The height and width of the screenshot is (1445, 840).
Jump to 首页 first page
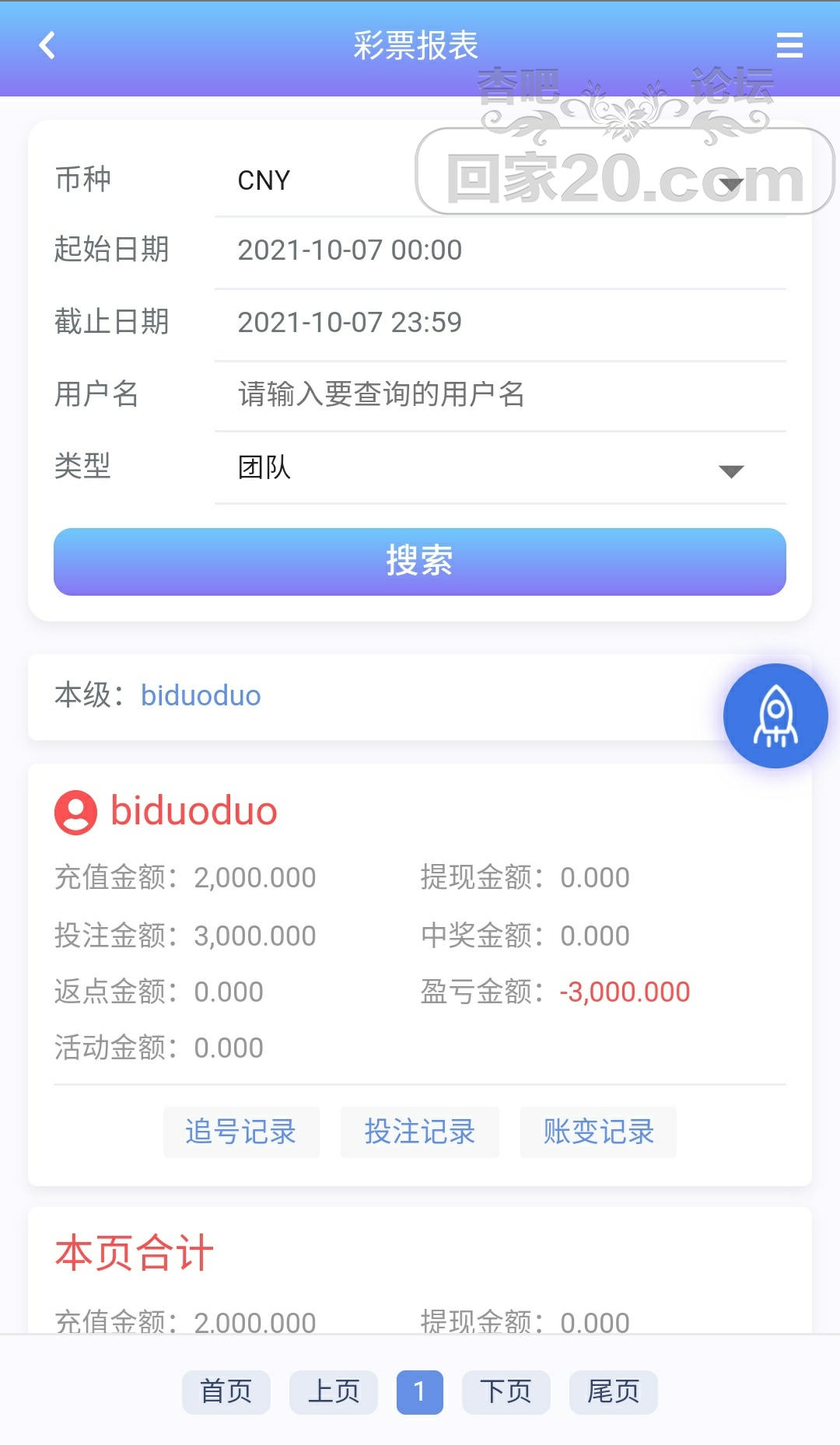(x=226, y=1392)
